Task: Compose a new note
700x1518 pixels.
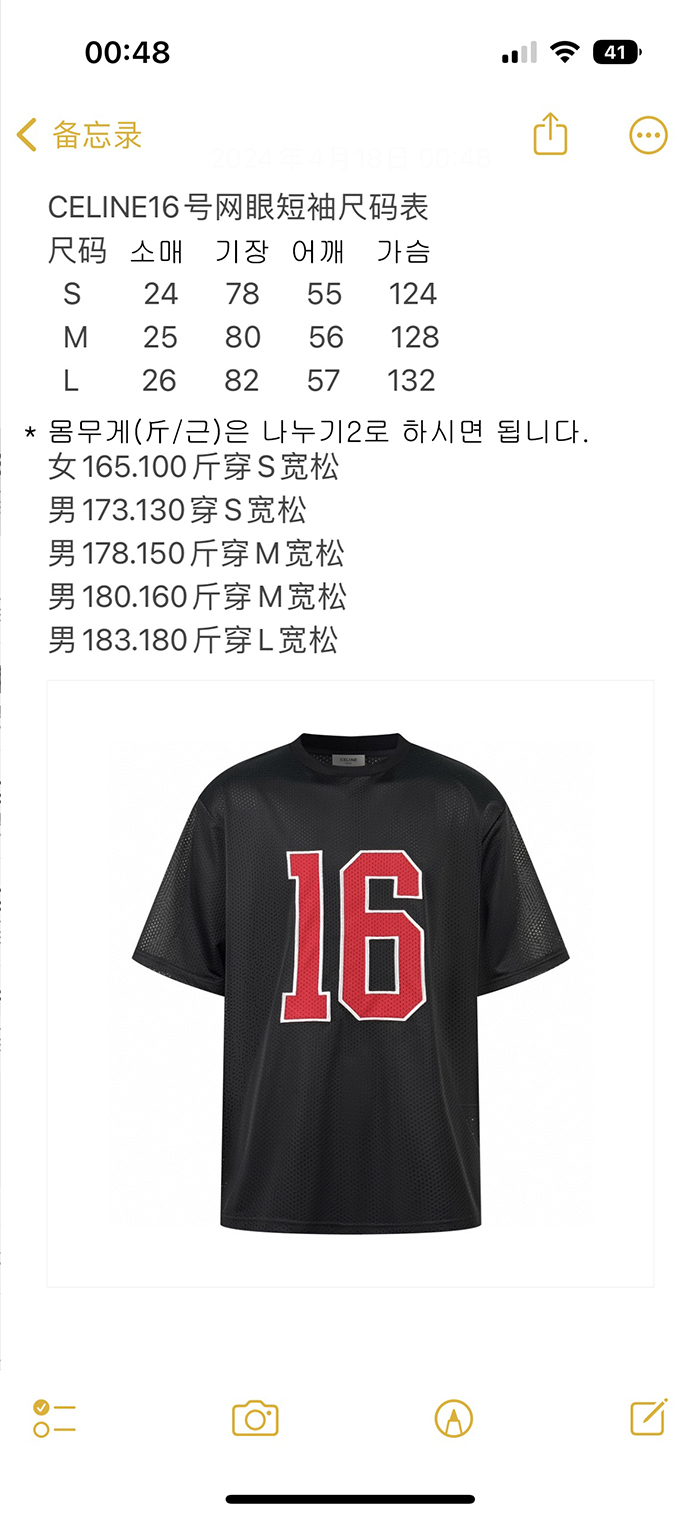Action: [x=648, y=1417]
